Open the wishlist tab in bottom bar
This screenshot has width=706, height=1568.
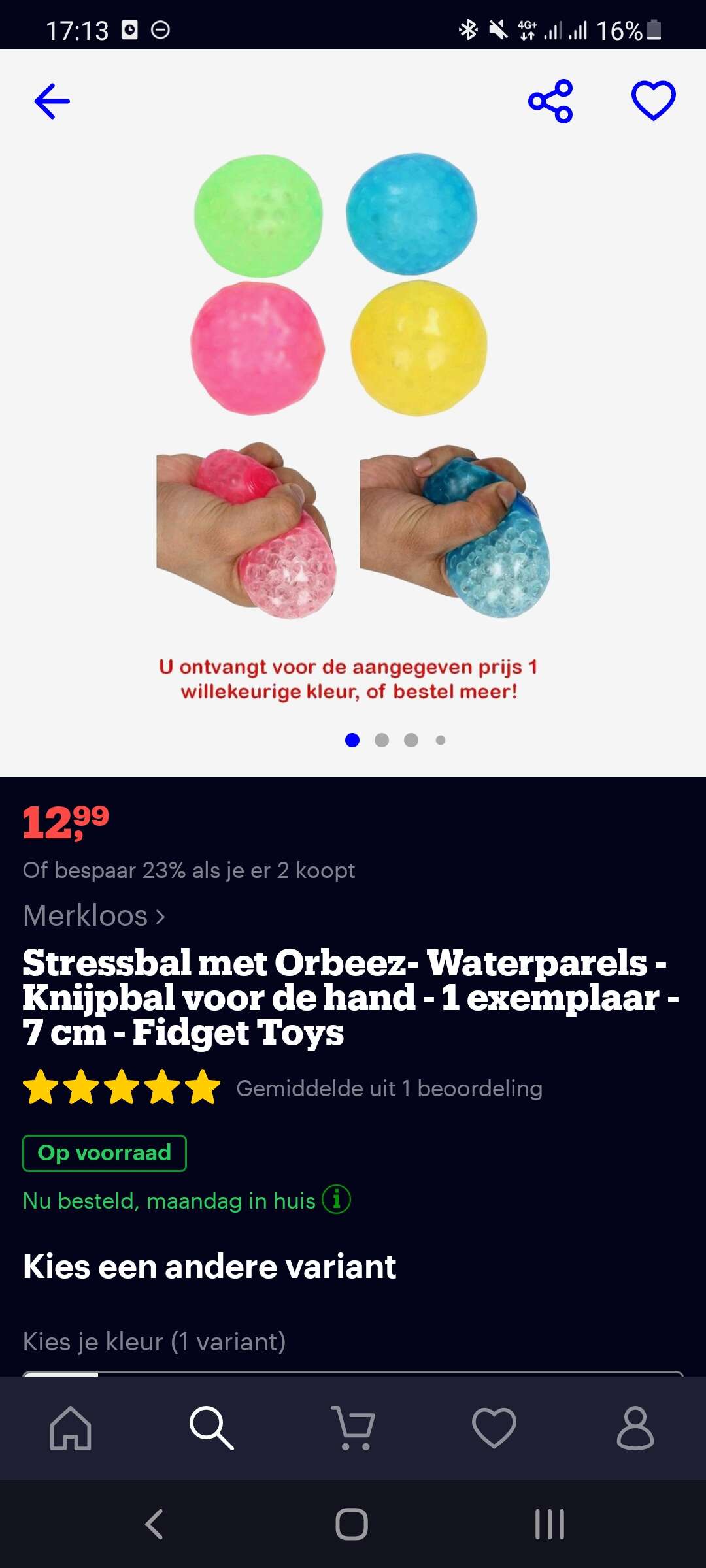pos(494,1428)
